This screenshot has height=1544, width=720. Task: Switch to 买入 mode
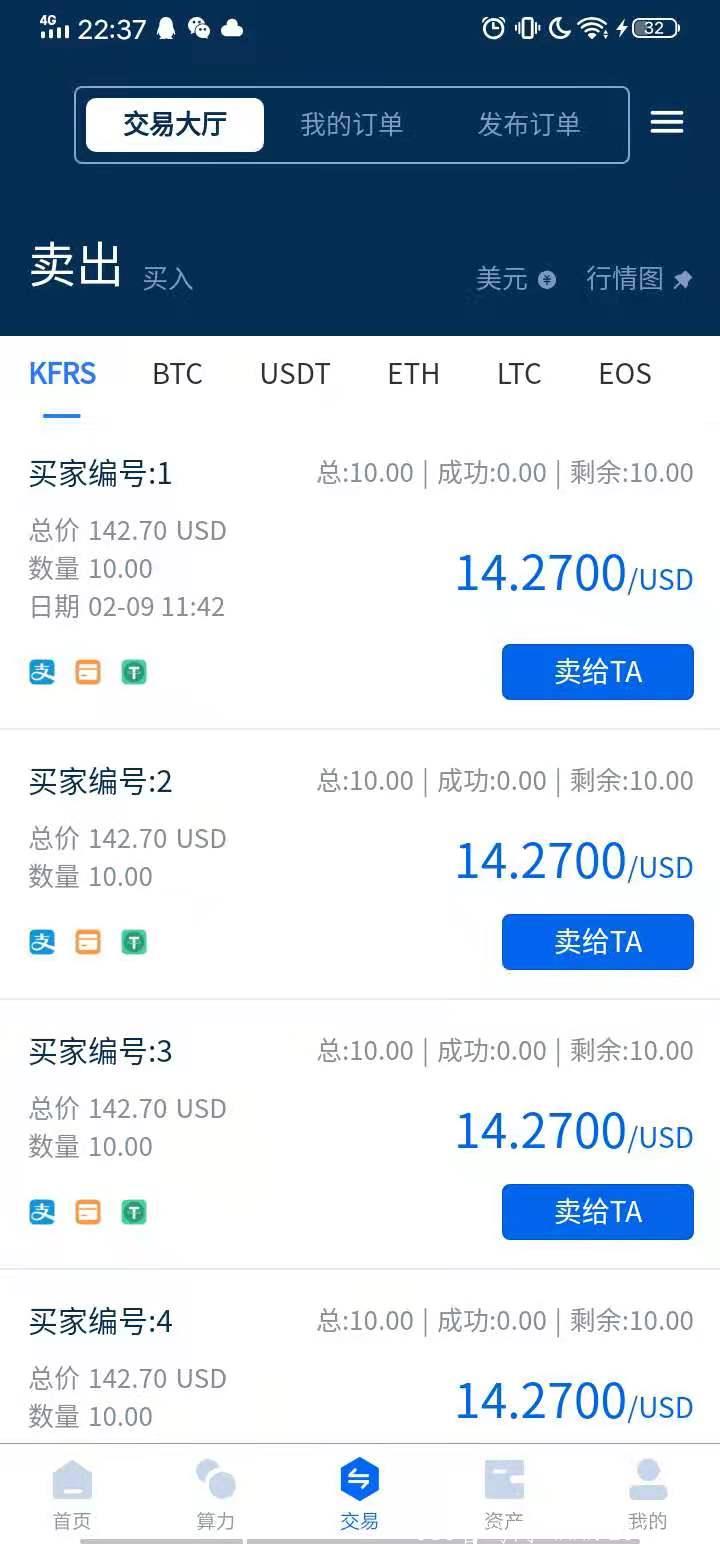click(168, 278)
